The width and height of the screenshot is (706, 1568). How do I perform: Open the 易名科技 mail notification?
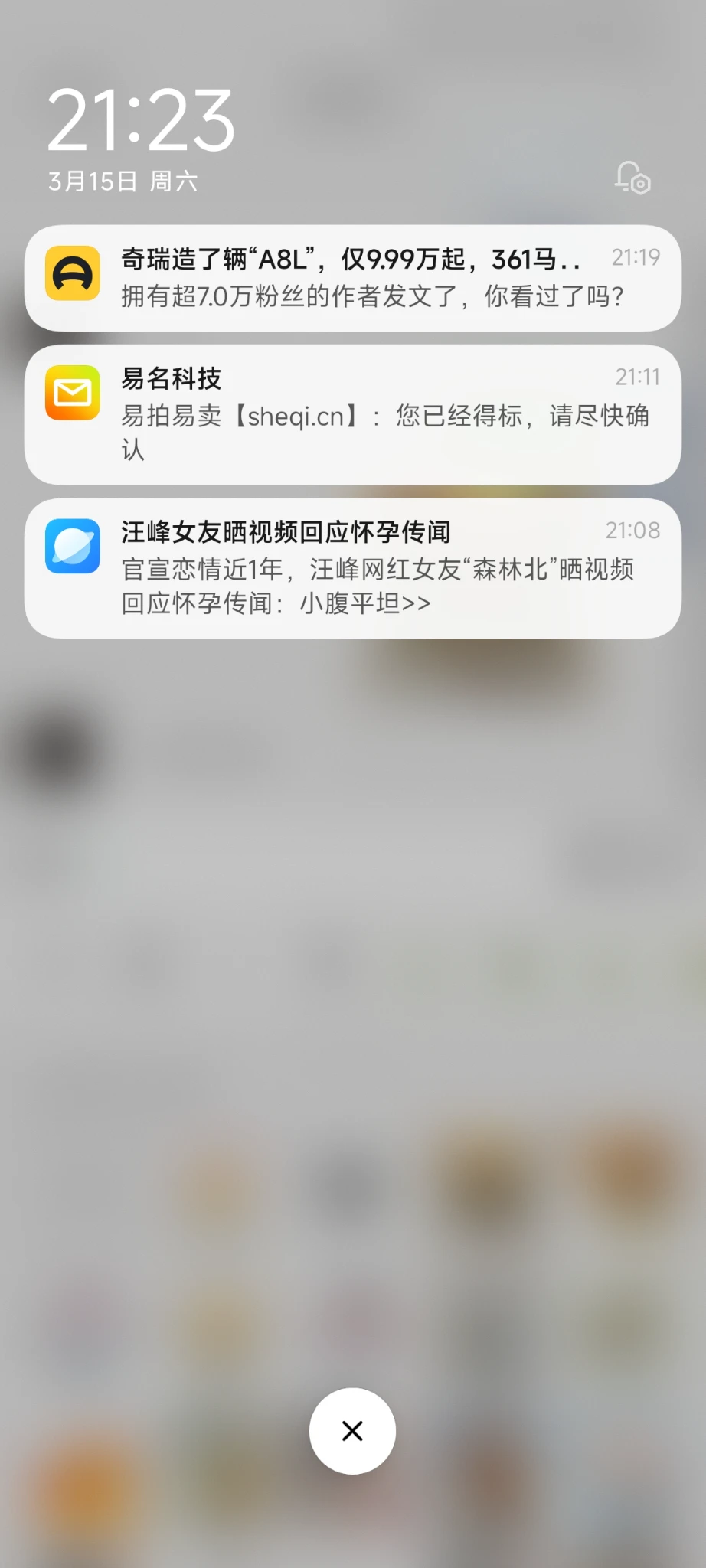pos(352,414)
